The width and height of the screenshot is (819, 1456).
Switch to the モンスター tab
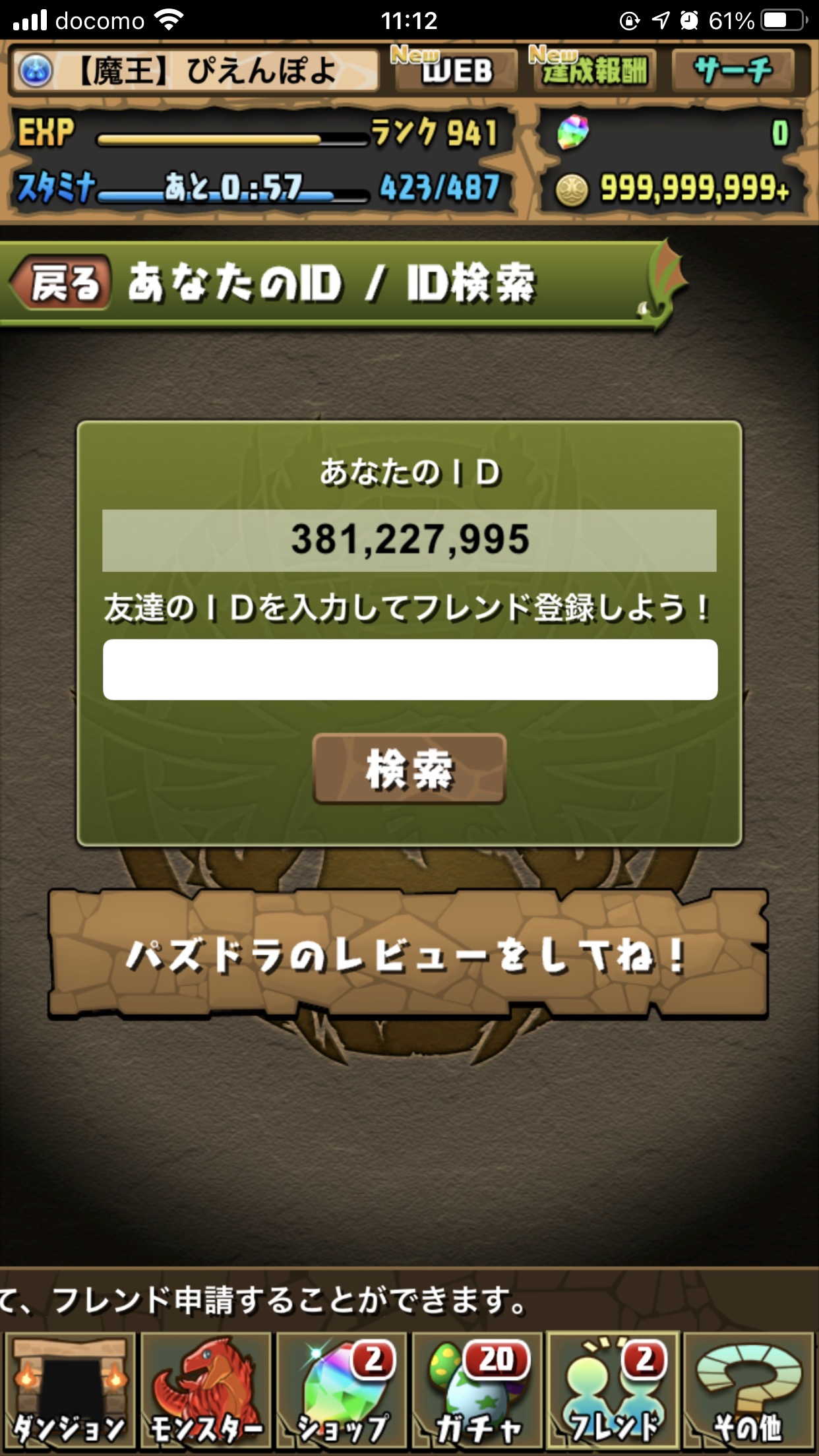point(206,1391)
